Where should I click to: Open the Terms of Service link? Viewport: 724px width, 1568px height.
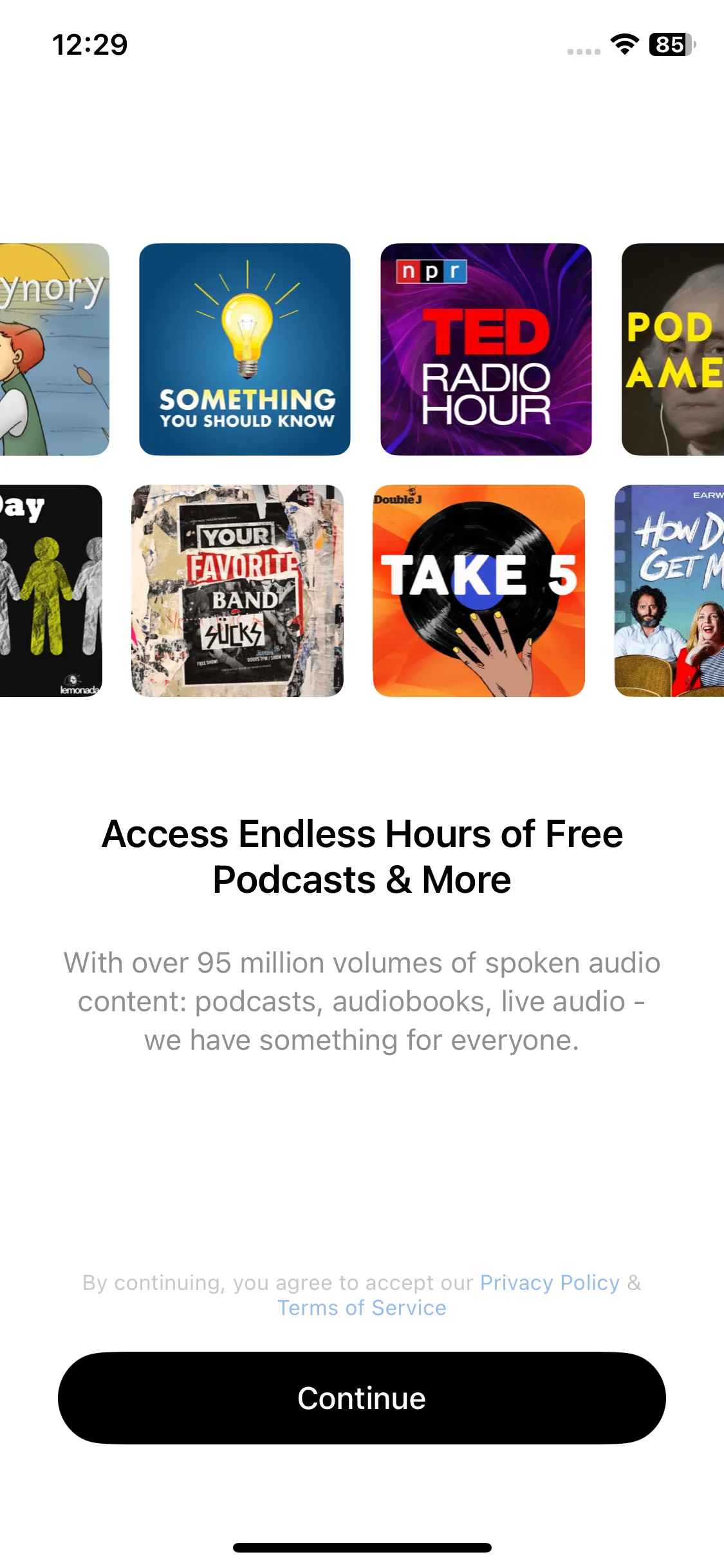[x=362, y=1308]
